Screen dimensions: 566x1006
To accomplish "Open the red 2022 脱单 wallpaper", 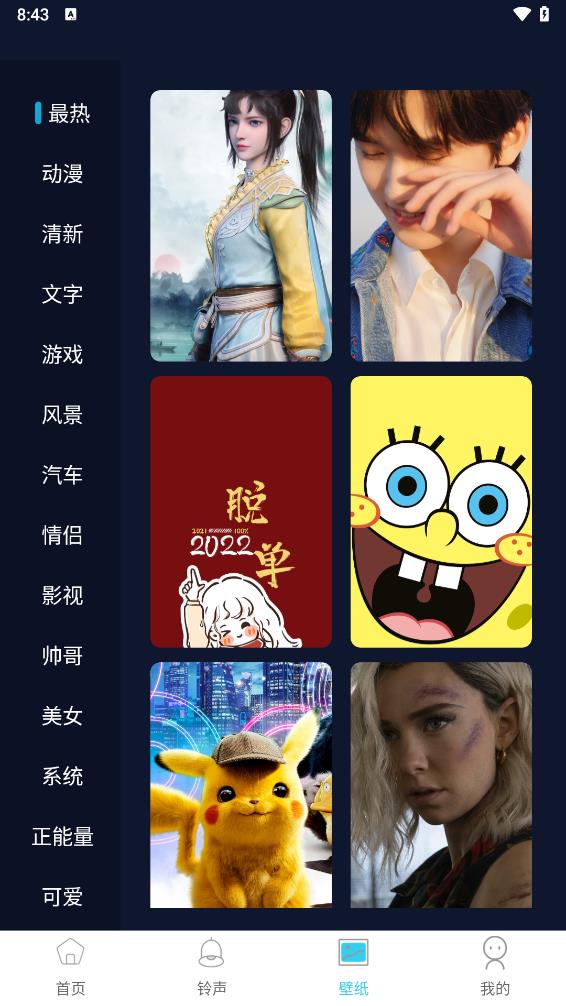I will 241,512.
